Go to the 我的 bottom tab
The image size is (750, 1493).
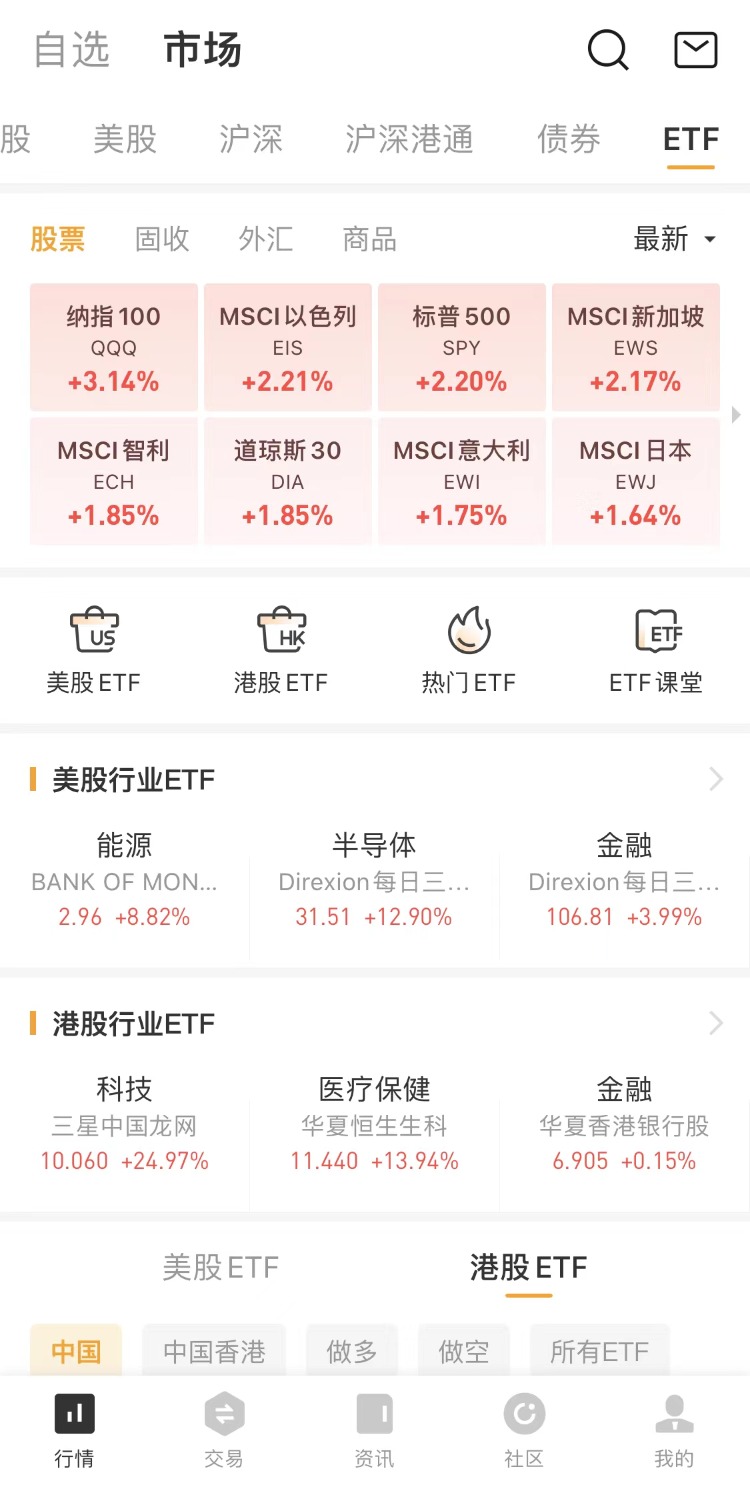point(674,1431)
